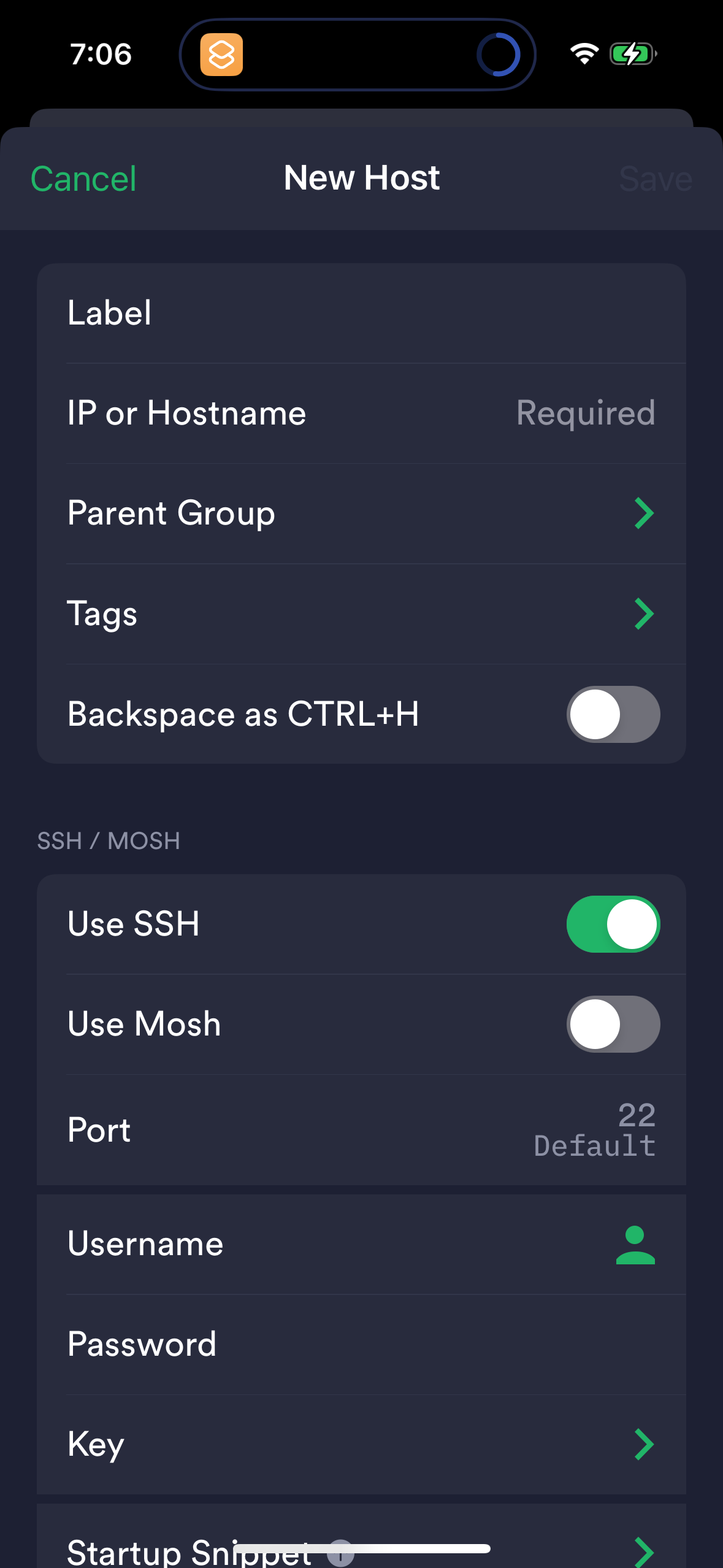Tap the orange app icon in Dynamic Island
Screen dimensions: 723x1568
(222, 54)
